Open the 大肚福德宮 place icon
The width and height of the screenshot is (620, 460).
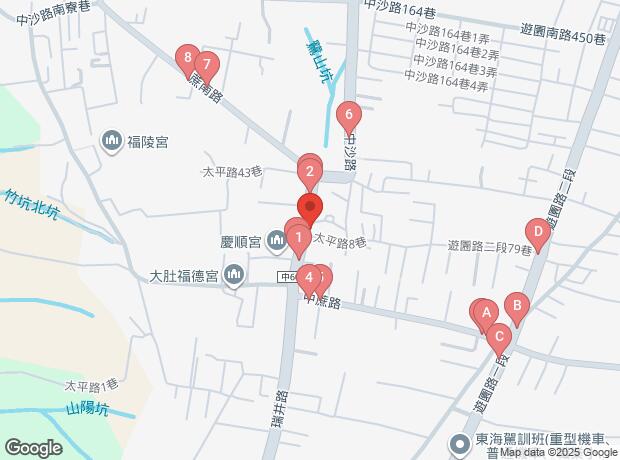coord(234,274)
